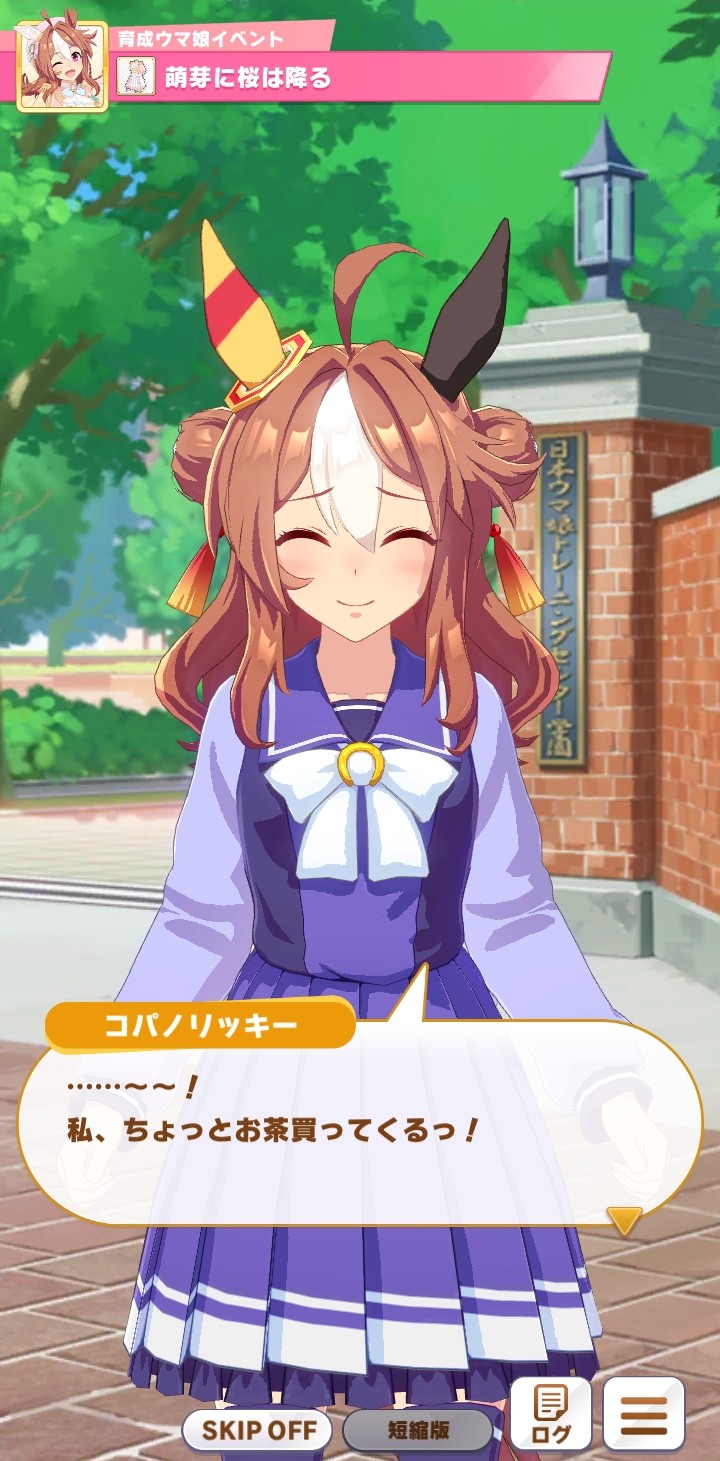Image resolution: width=720 pixels, height=1461 pixels.
Task: Toggle the SKIP OFF button
Action: coord(258,1430)
